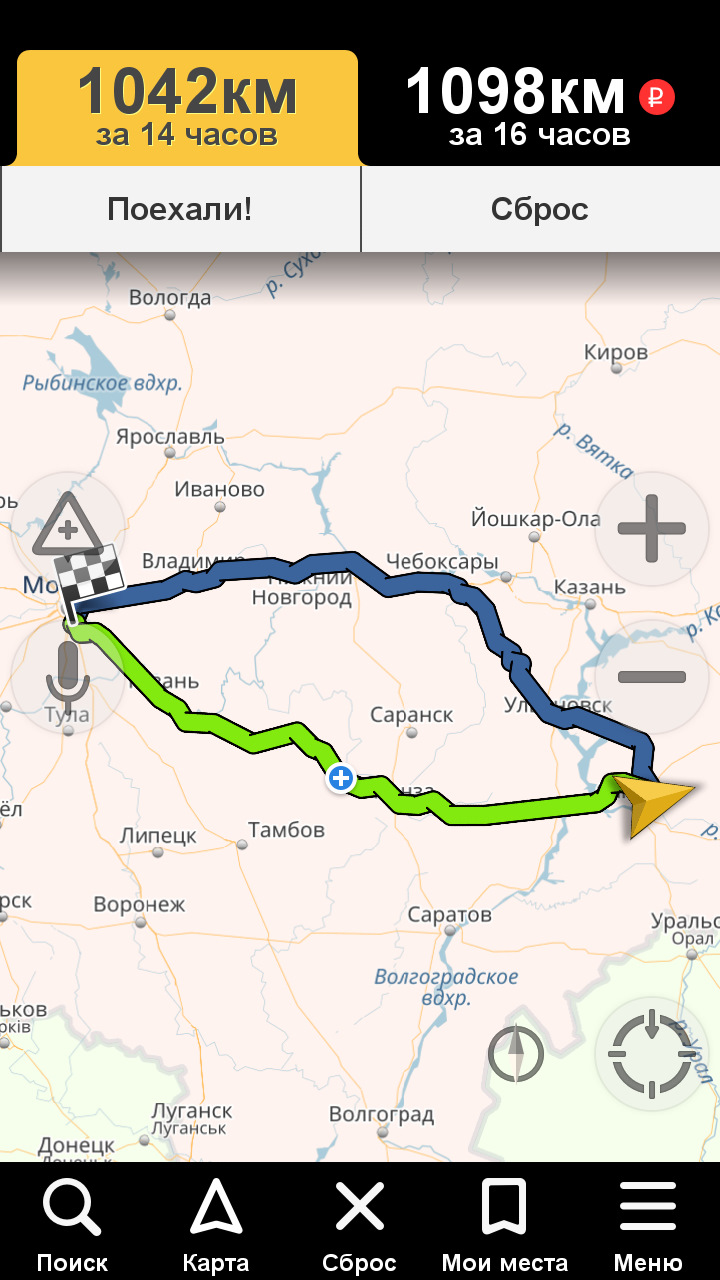Select the 1098 км toll route option

point(540,108)
